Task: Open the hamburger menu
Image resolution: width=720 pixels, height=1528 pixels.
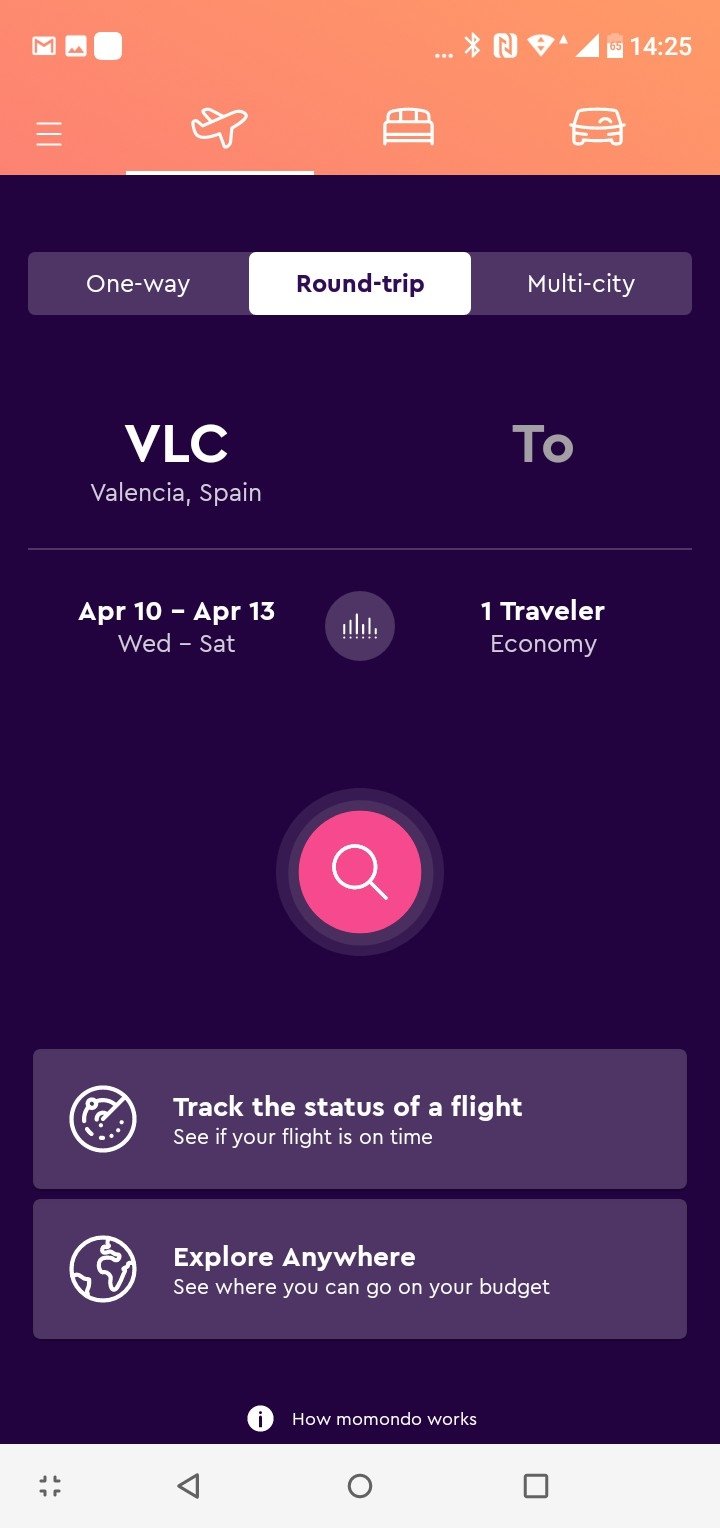Action: pos(49,133)
